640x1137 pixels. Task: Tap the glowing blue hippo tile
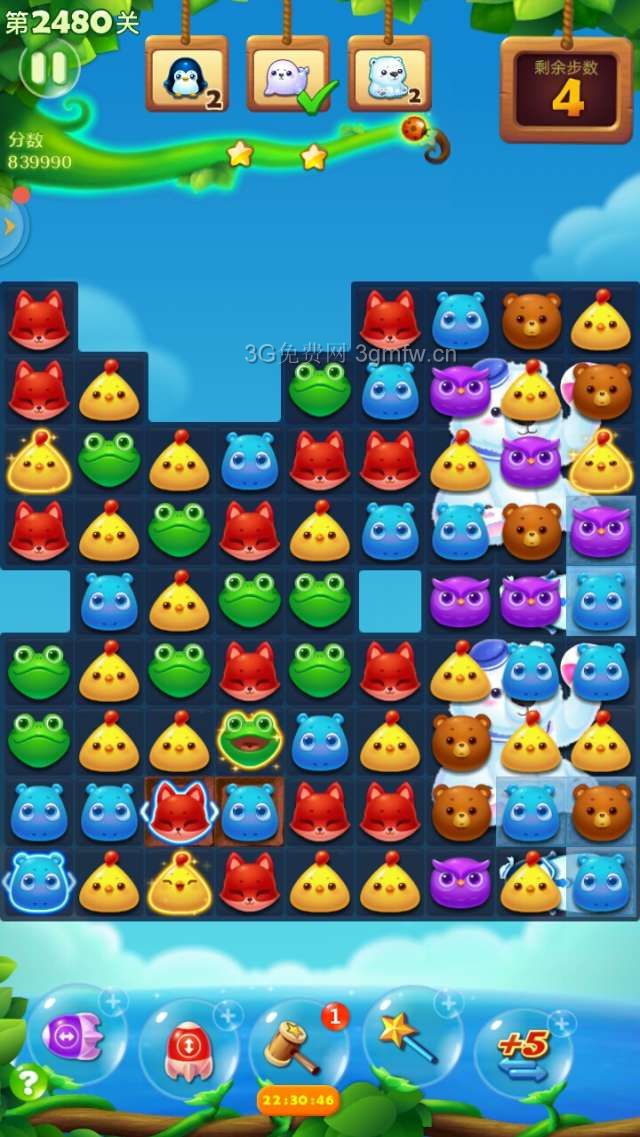[38, 881]
